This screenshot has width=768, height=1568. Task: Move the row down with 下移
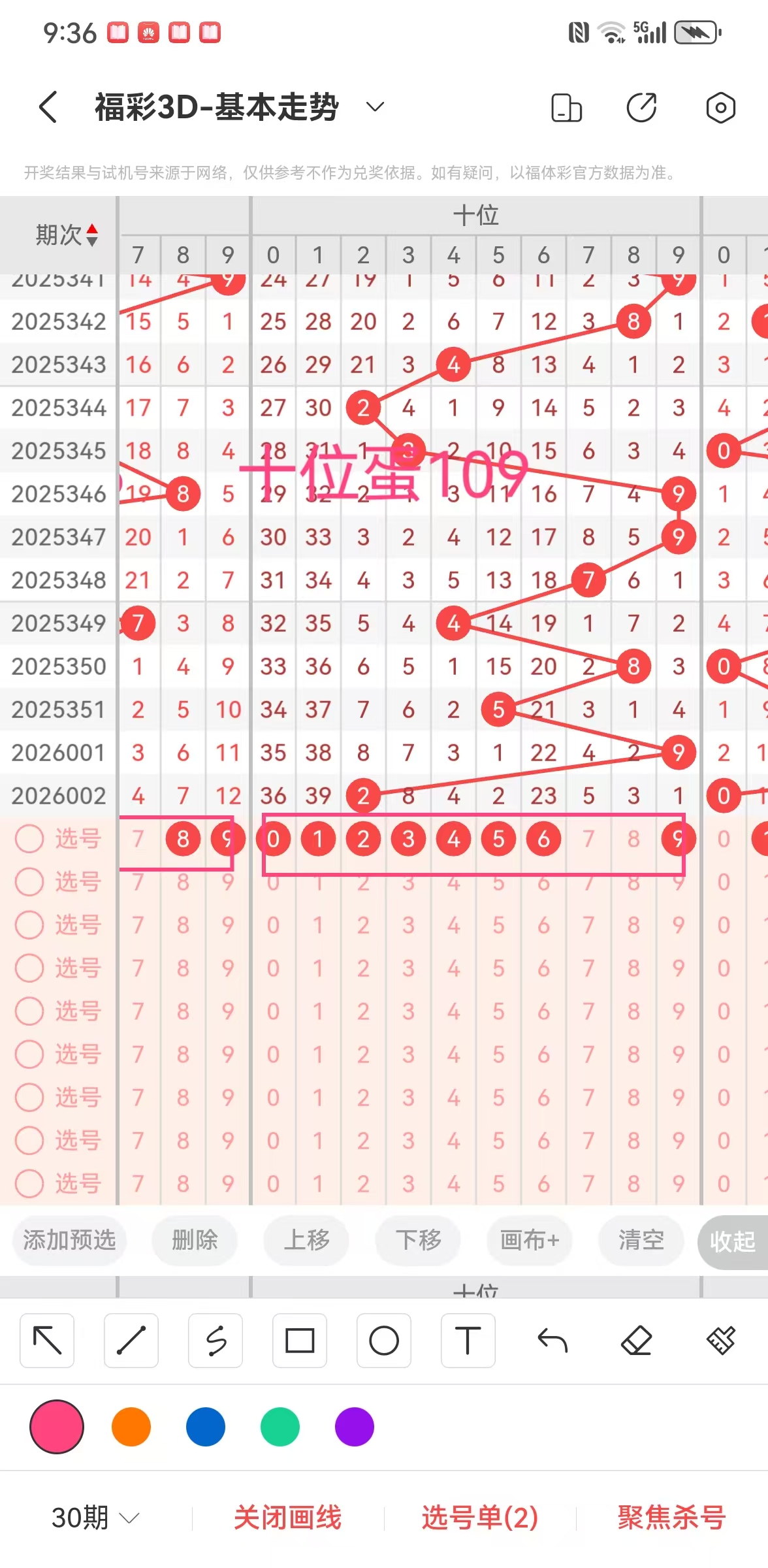point(418,1240)
